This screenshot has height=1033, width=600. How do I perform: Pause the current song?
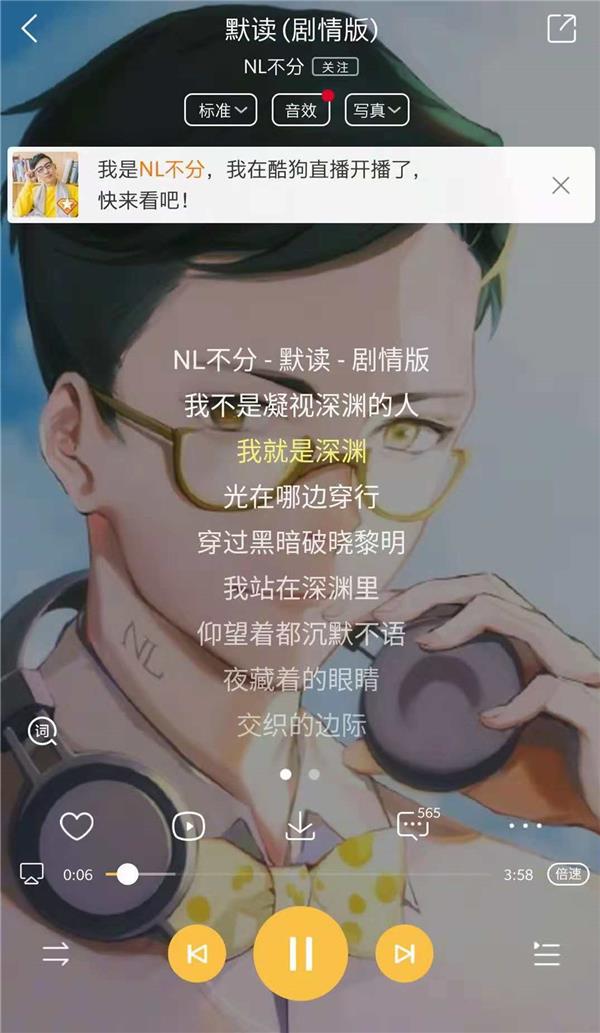click(x=300, y=954)
